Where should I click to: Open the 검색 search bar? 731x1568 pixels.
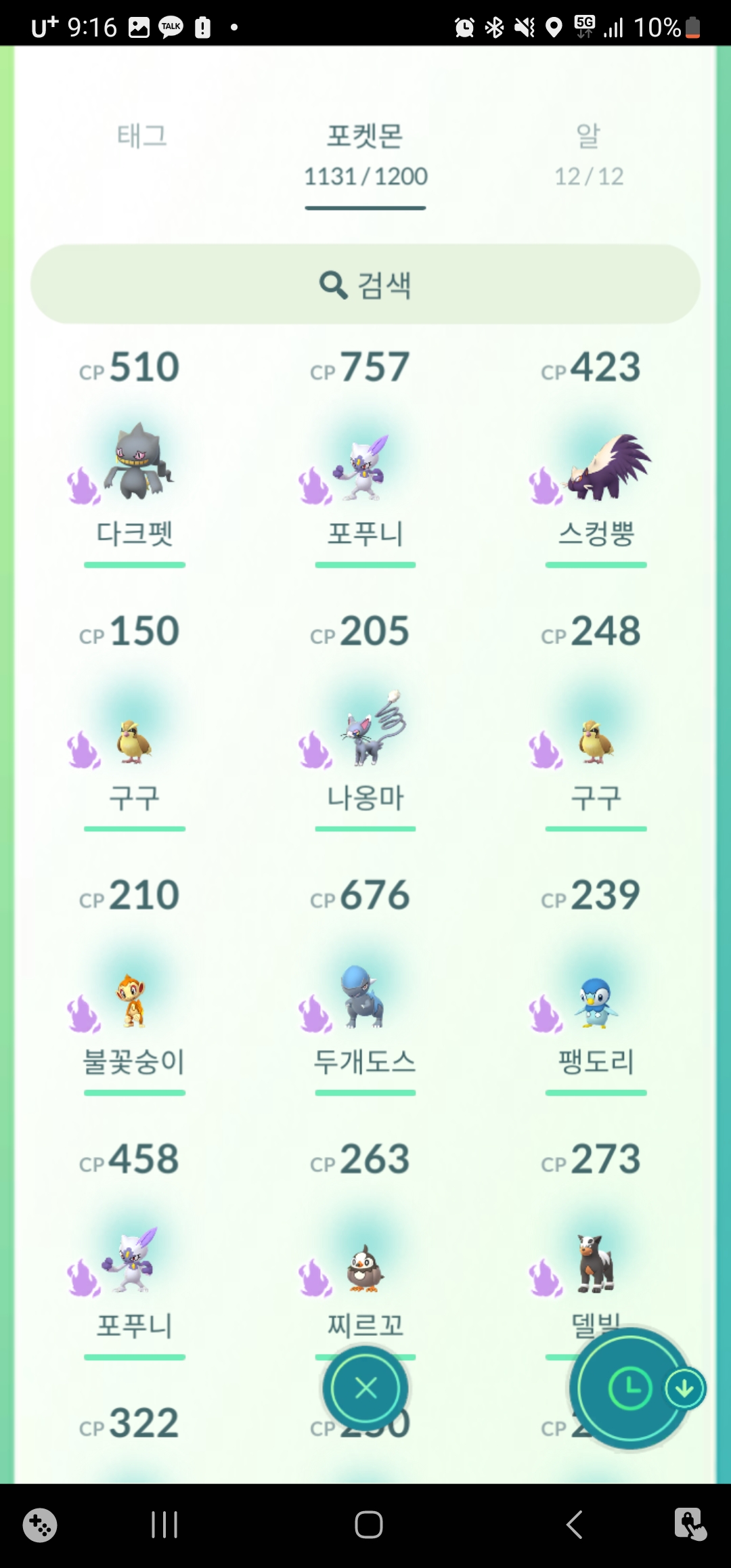(x=365, y=284)
